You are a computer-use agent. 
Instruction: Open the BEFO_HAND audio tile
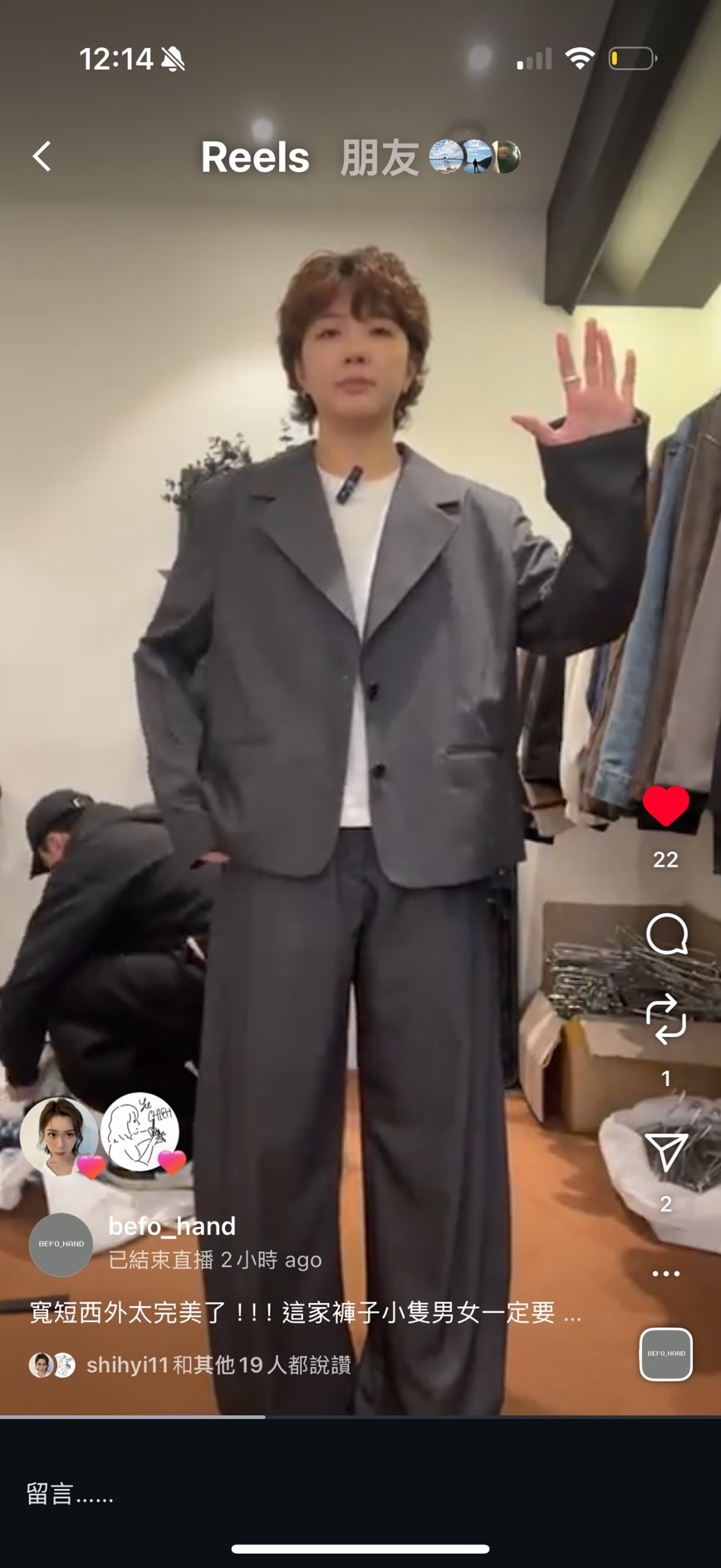click(x=666, y=1354)
